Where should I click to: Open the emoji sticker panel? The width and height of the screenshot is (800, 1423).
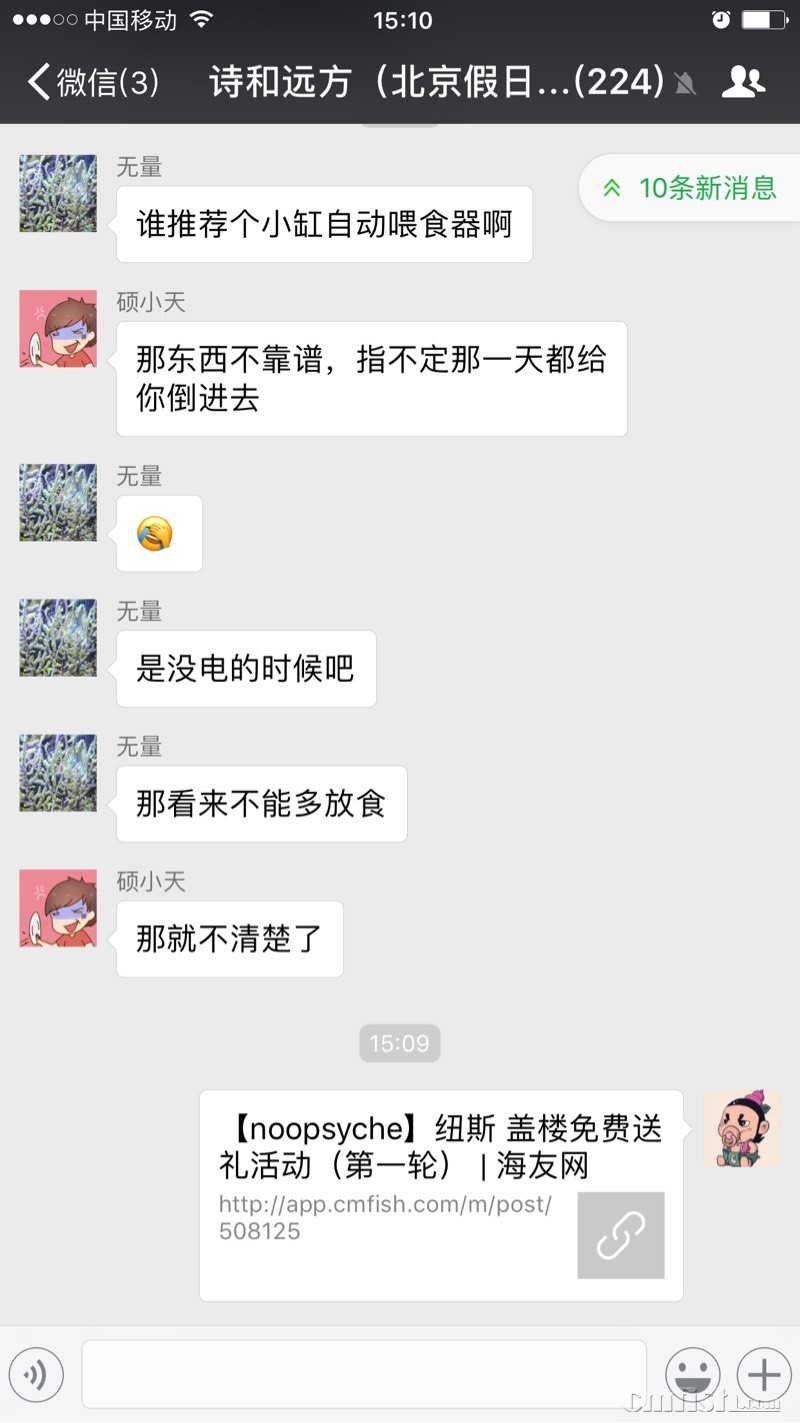coord(693,1375)
